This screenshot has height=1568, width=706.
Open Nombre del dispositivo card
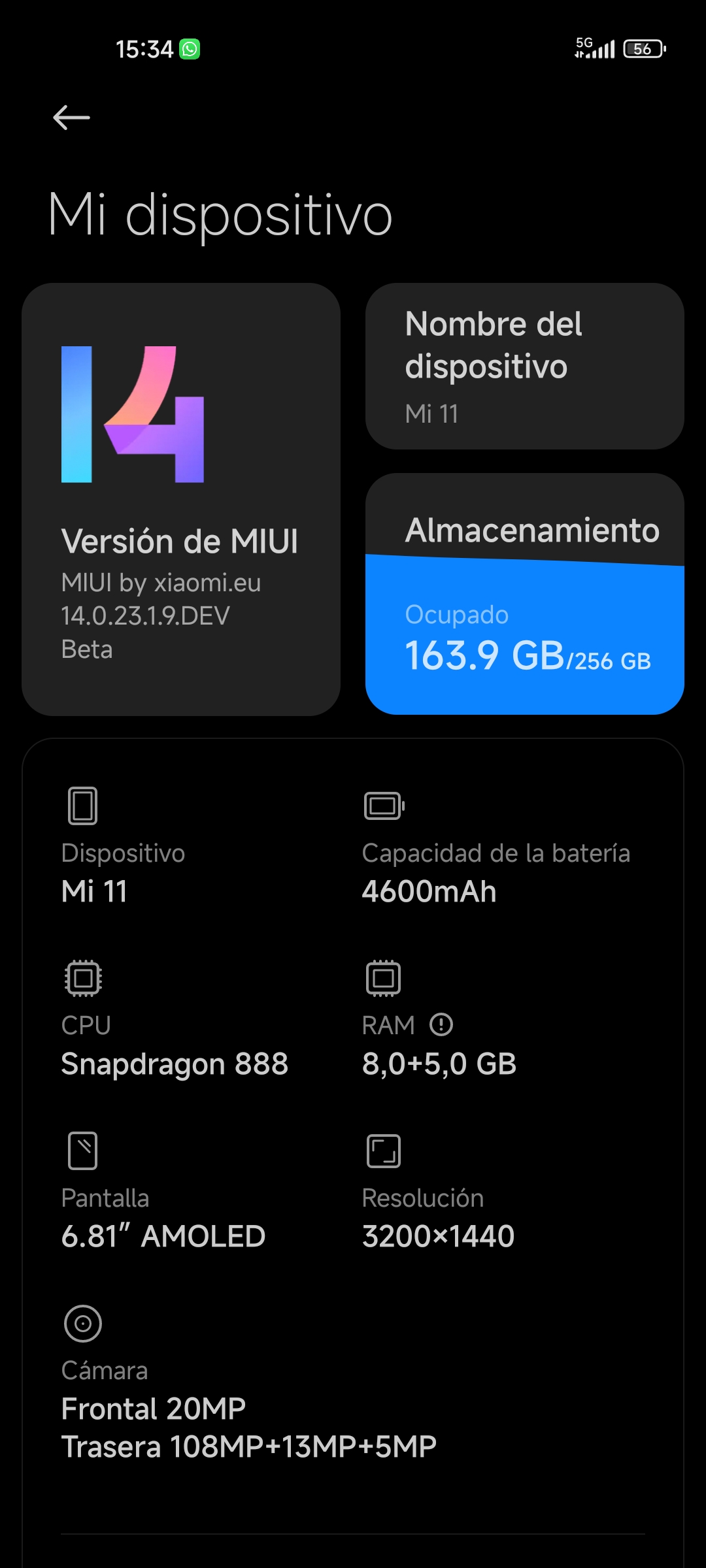click(525, 366)
